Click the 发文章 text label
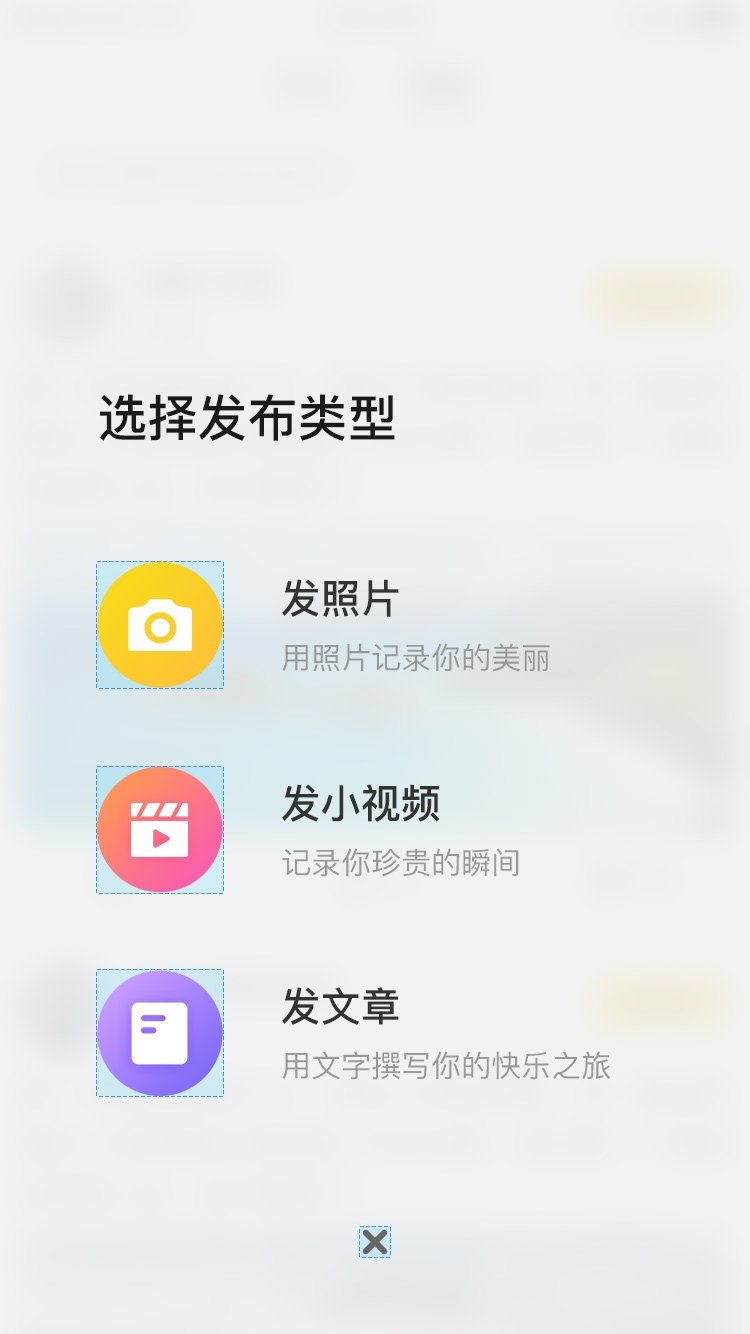Viewport: 750px width, 1334px height. click(x=341, y=1007)
